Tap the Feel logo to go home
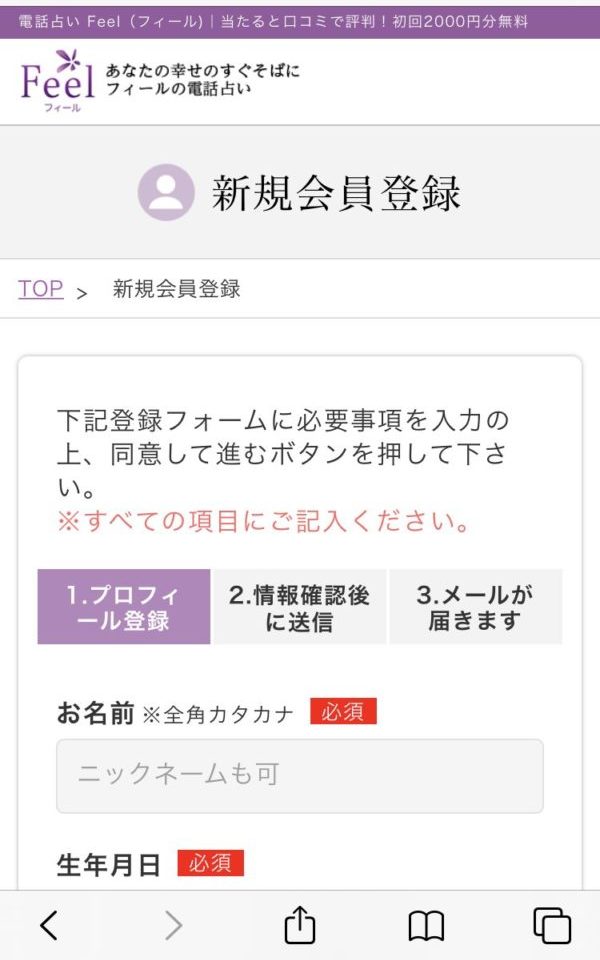Image resolution: width=600 pixels, height=960 pixels. (58, 81)
